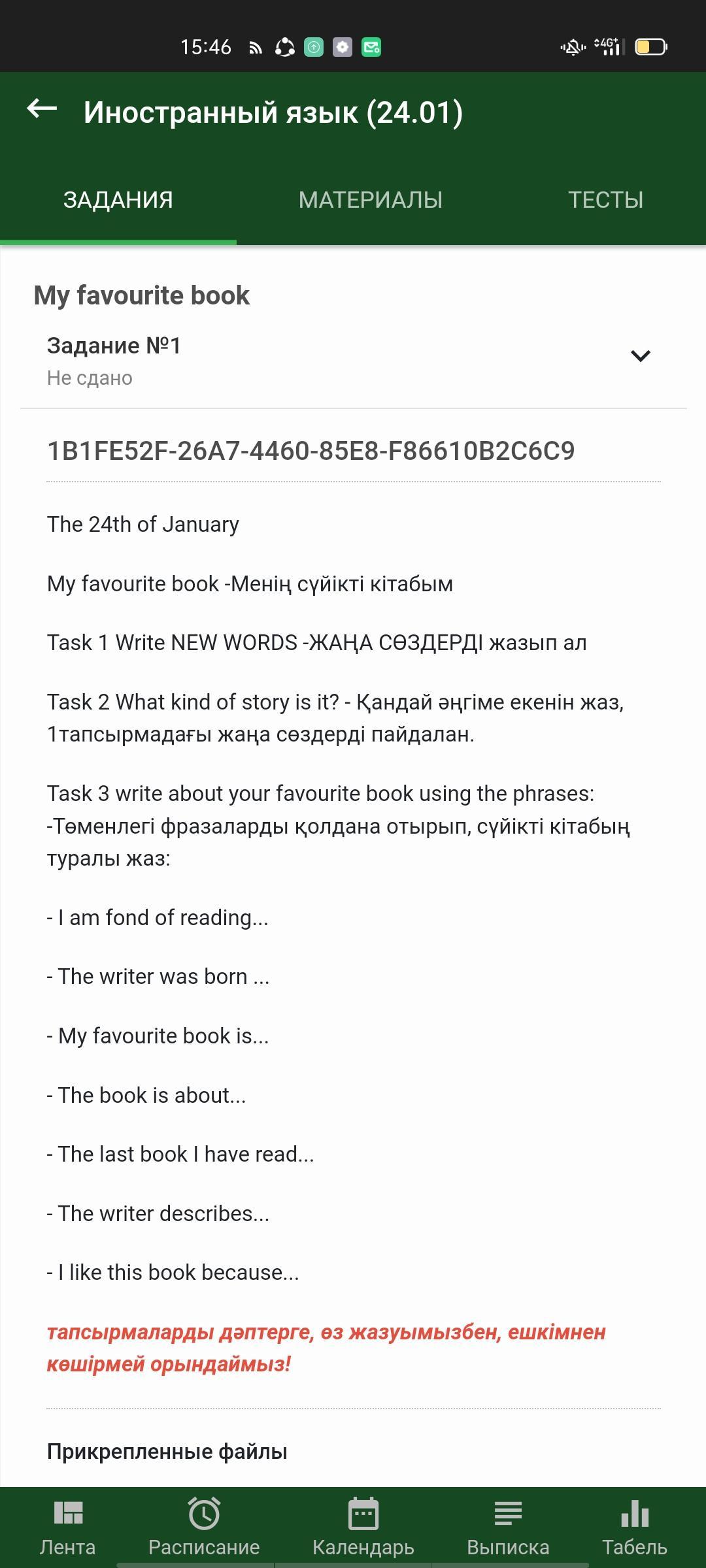
Task: Open Выписка in the bottom navigation
Action: coord(508,1528)
